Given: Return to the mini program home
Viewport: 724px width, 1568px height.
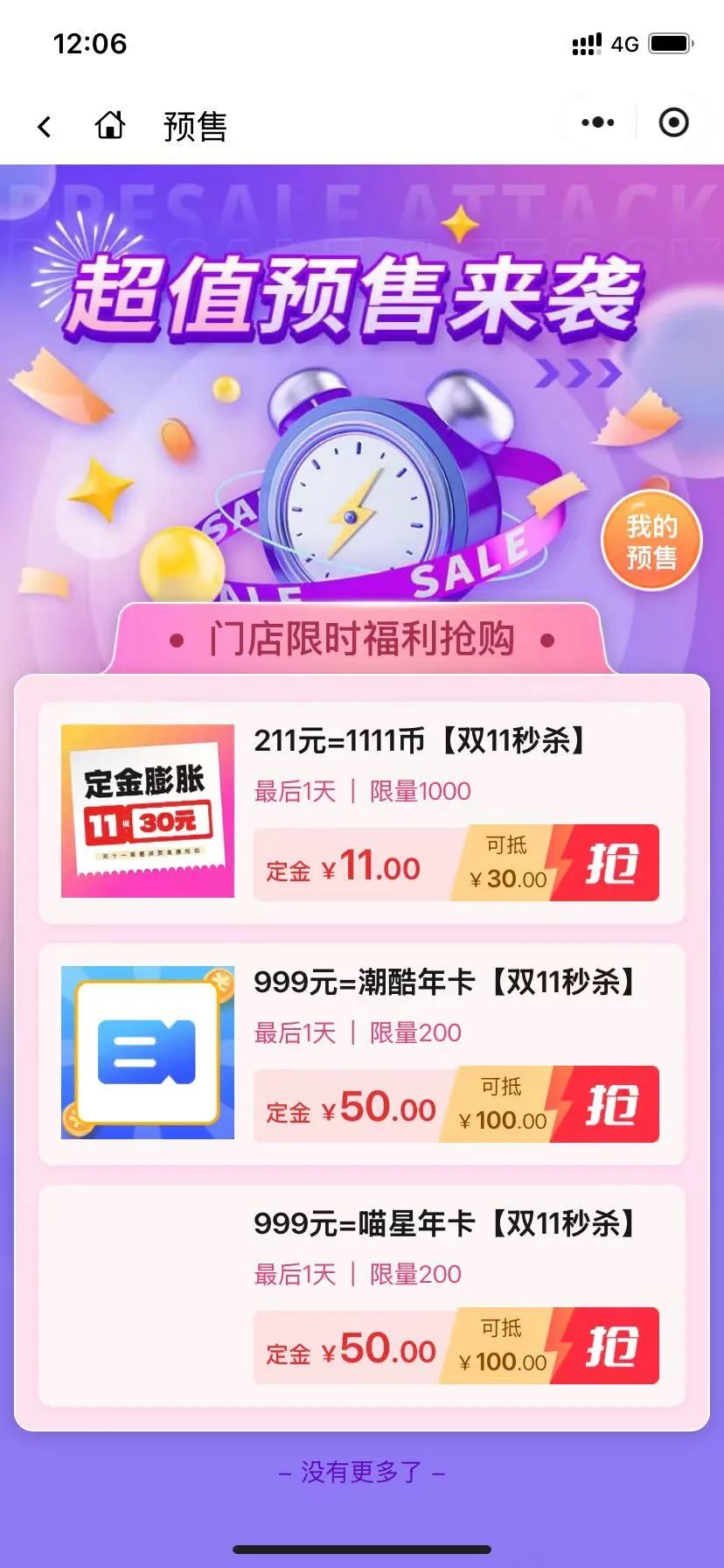Looking at the screenshot, I should click(110, 125).
